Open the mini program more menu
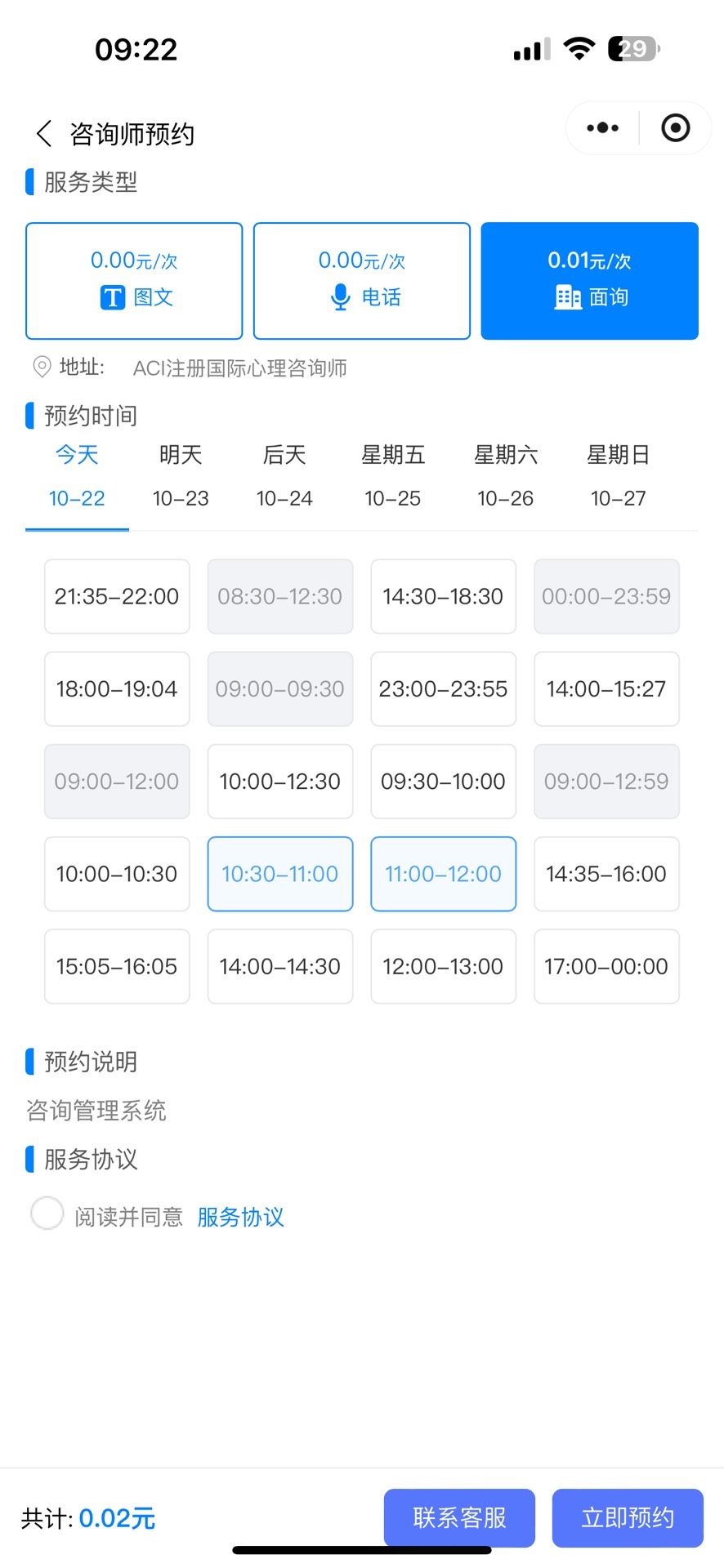This screenshot has height=1568, width=724. [603, 128]
